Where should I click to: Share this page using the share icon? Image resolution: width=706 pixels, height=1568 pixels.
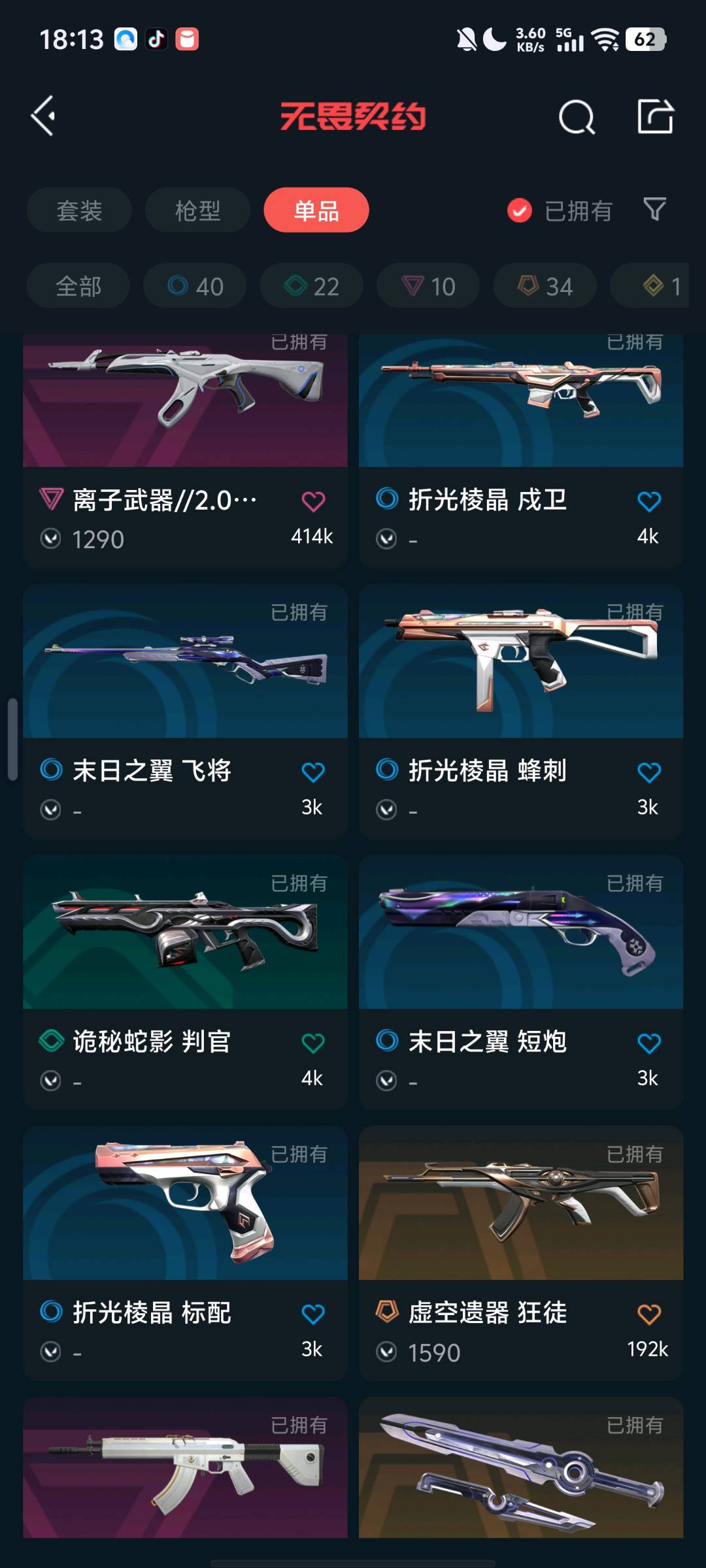[x=655, y=116]
